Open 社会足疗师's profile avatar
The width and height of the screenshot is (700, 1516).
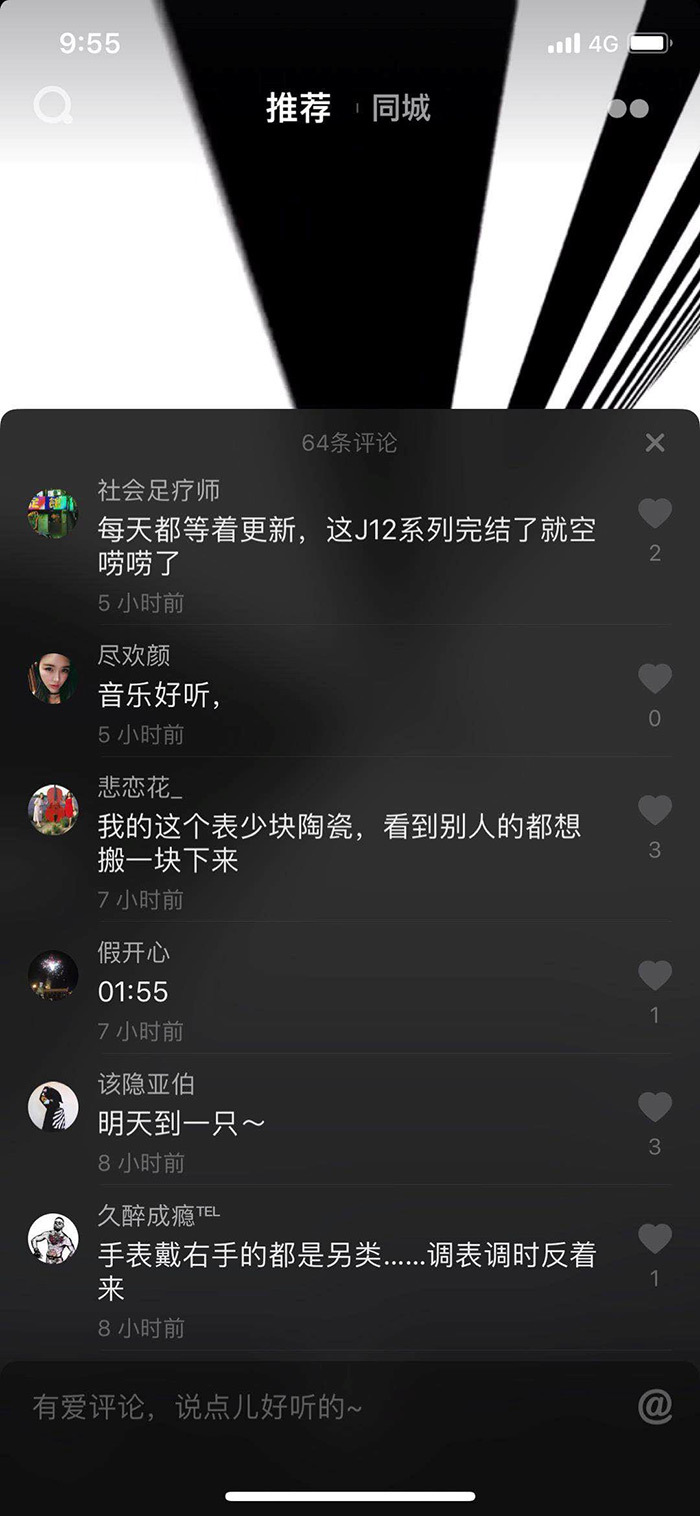(x=53, y=514)
